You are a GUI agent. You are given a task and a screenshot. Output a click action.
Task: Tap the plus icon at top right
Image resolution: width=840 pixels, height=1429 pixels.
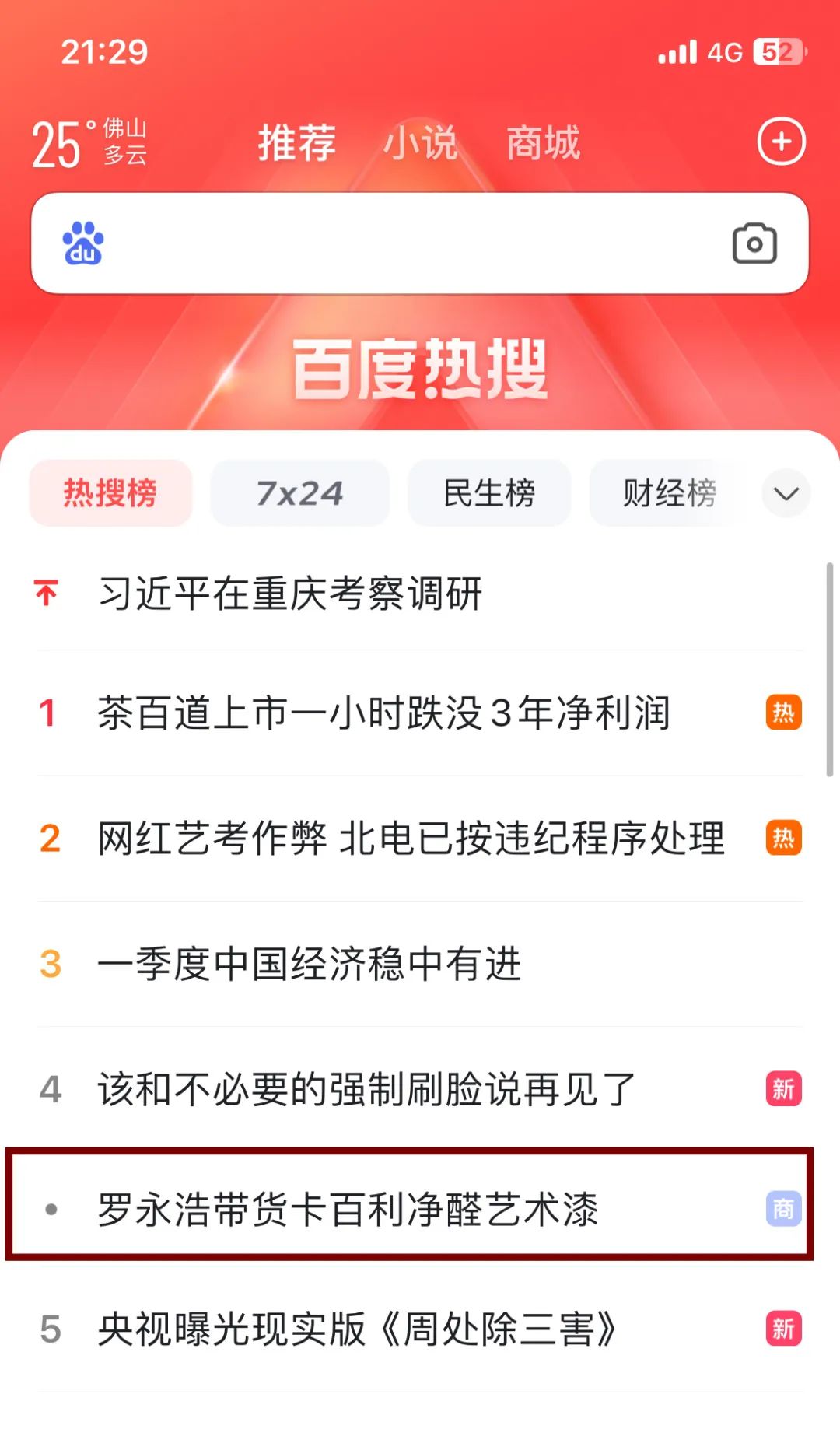[x=781, y=142]
